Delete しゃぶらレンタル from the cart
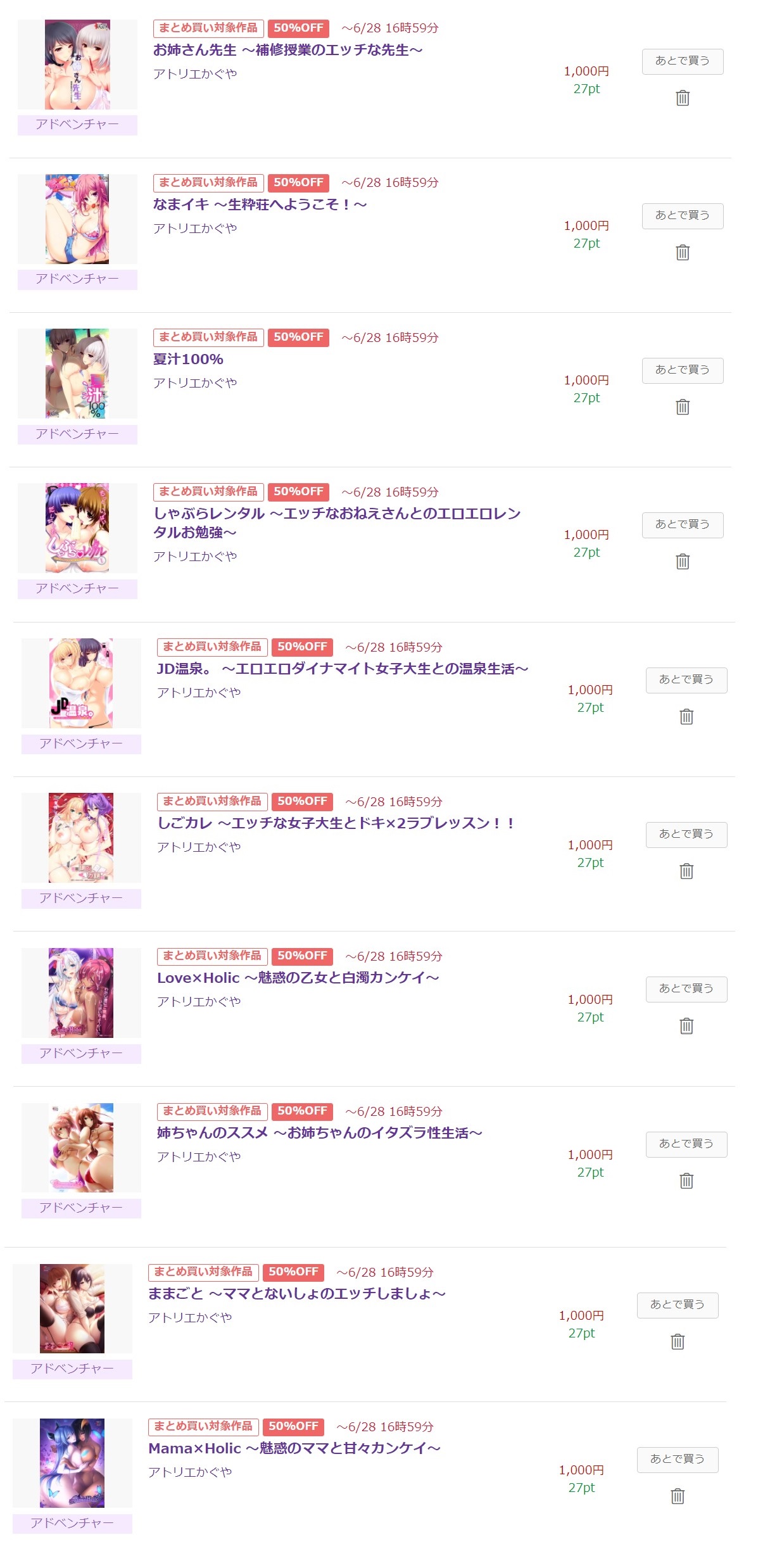This screenshot has width=770, height=1568. [x=682, y=562]
